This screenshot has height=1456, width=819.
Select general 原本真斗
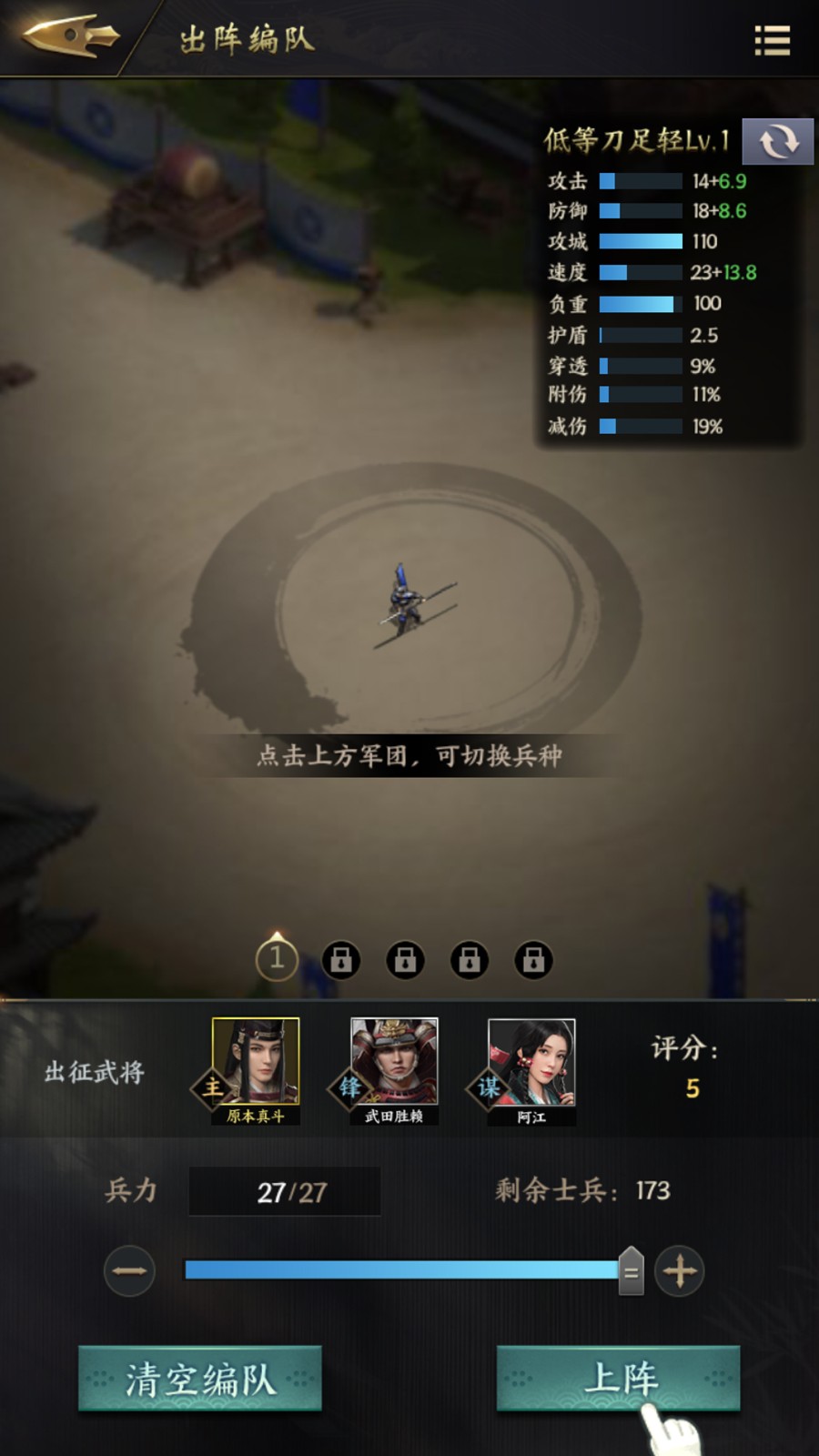255,1071
